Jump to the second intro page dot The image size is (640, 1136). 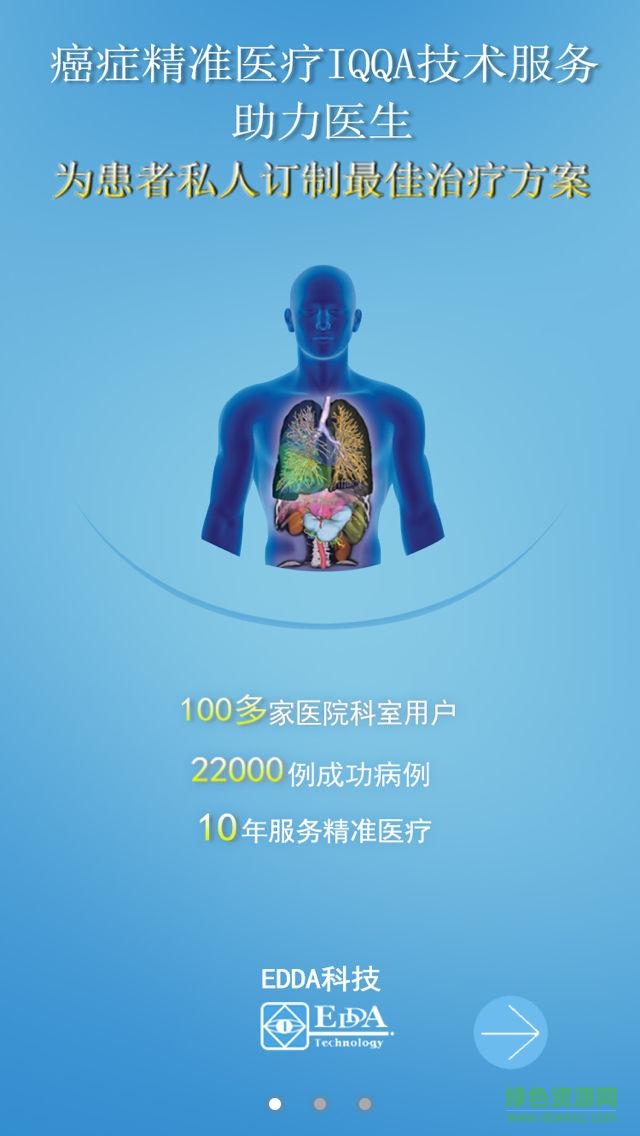[x=320, y=1104]
